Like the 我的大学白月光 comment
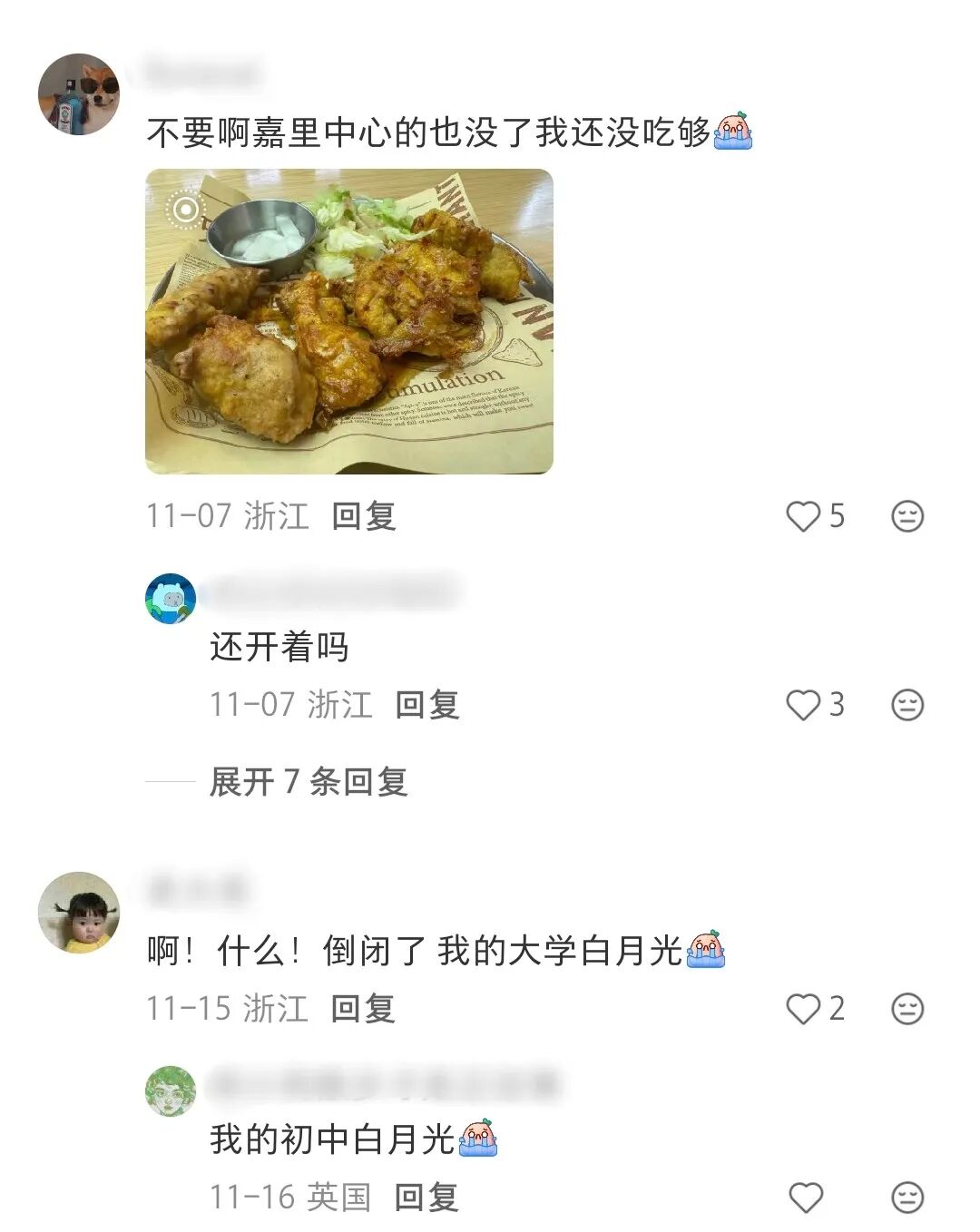980x1232 pixels. coord(803,1008)
